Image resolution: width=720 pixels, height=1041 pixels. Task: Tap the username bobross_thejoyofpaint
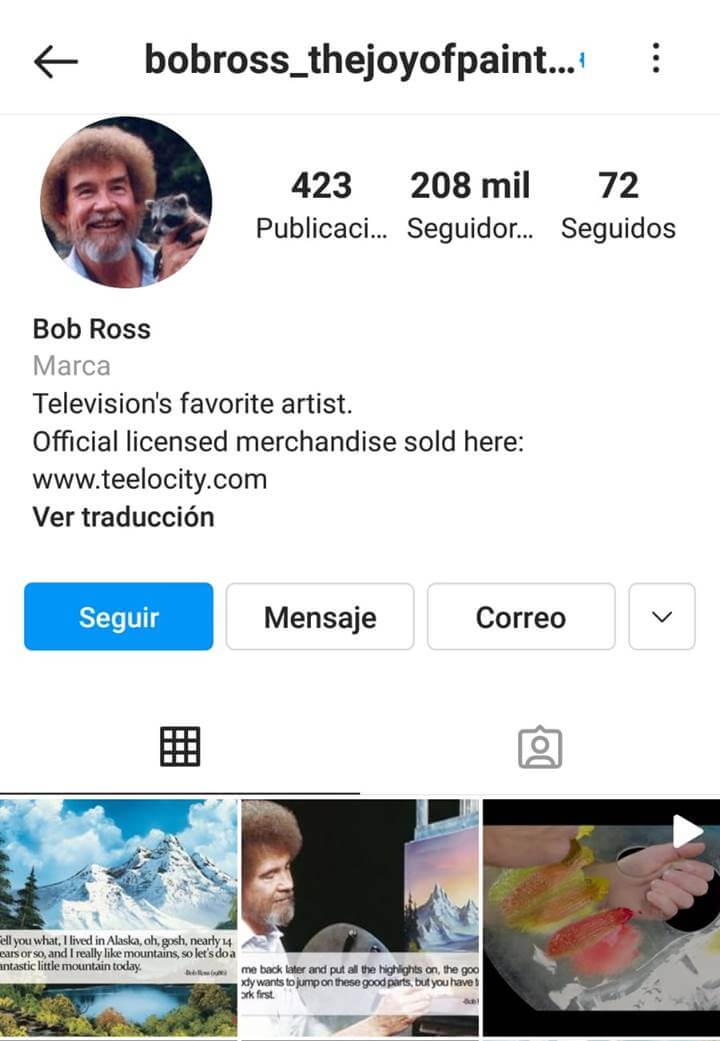(x=360, y=59)
